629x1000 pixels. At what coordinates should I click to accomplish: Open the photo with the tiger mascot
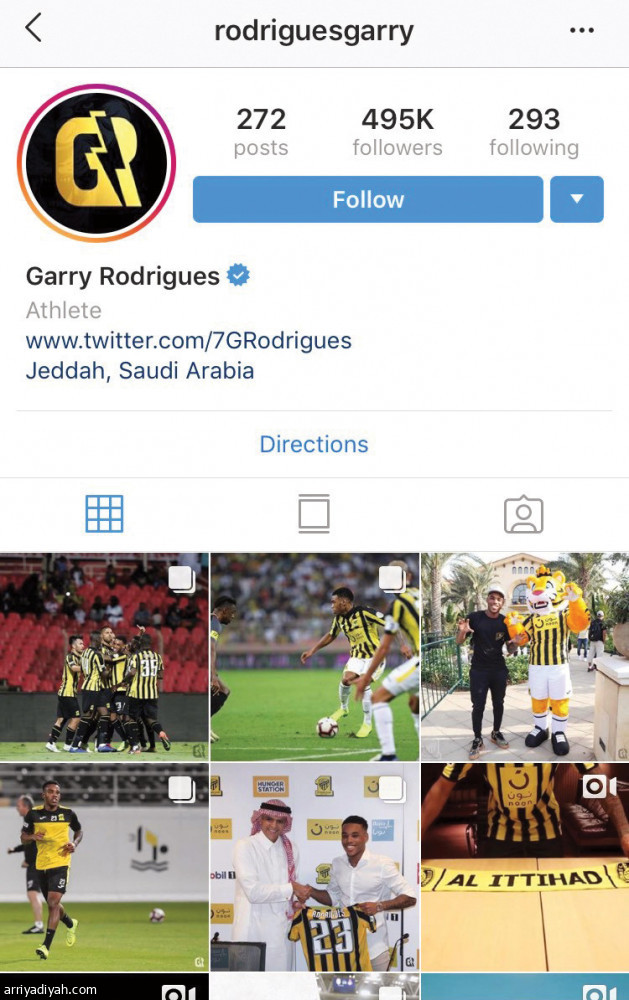tap(524, 657)
